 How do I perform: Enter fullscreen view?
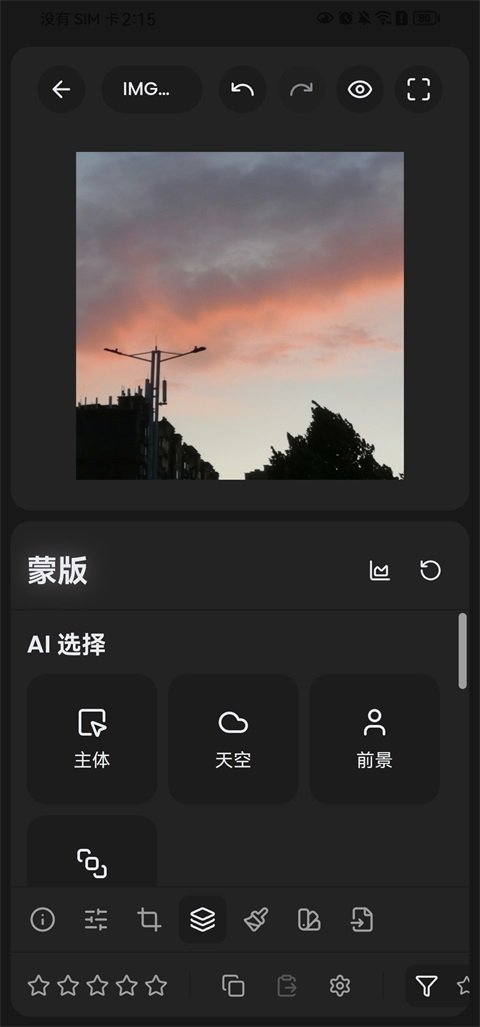coord(418,89)
